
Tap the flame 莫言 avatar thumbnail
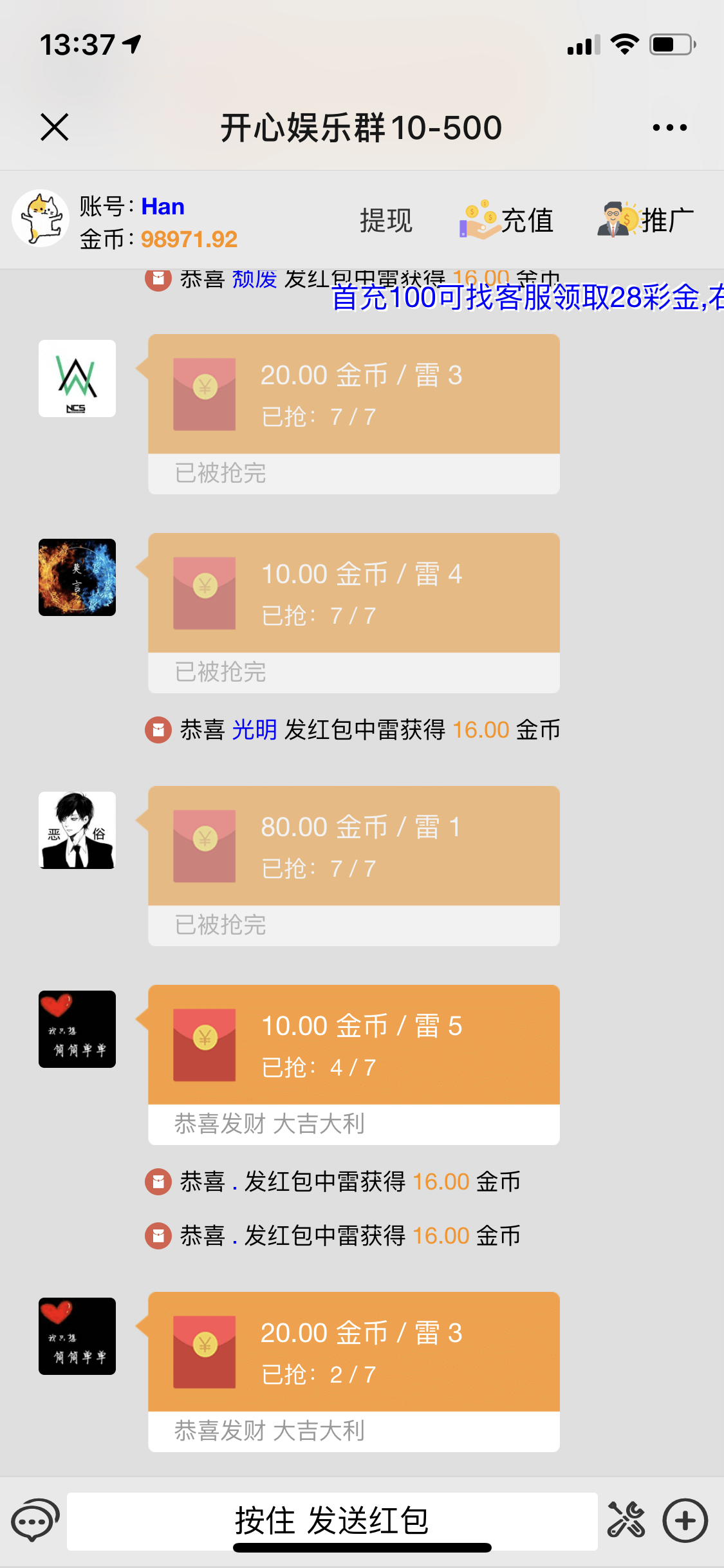77,577
